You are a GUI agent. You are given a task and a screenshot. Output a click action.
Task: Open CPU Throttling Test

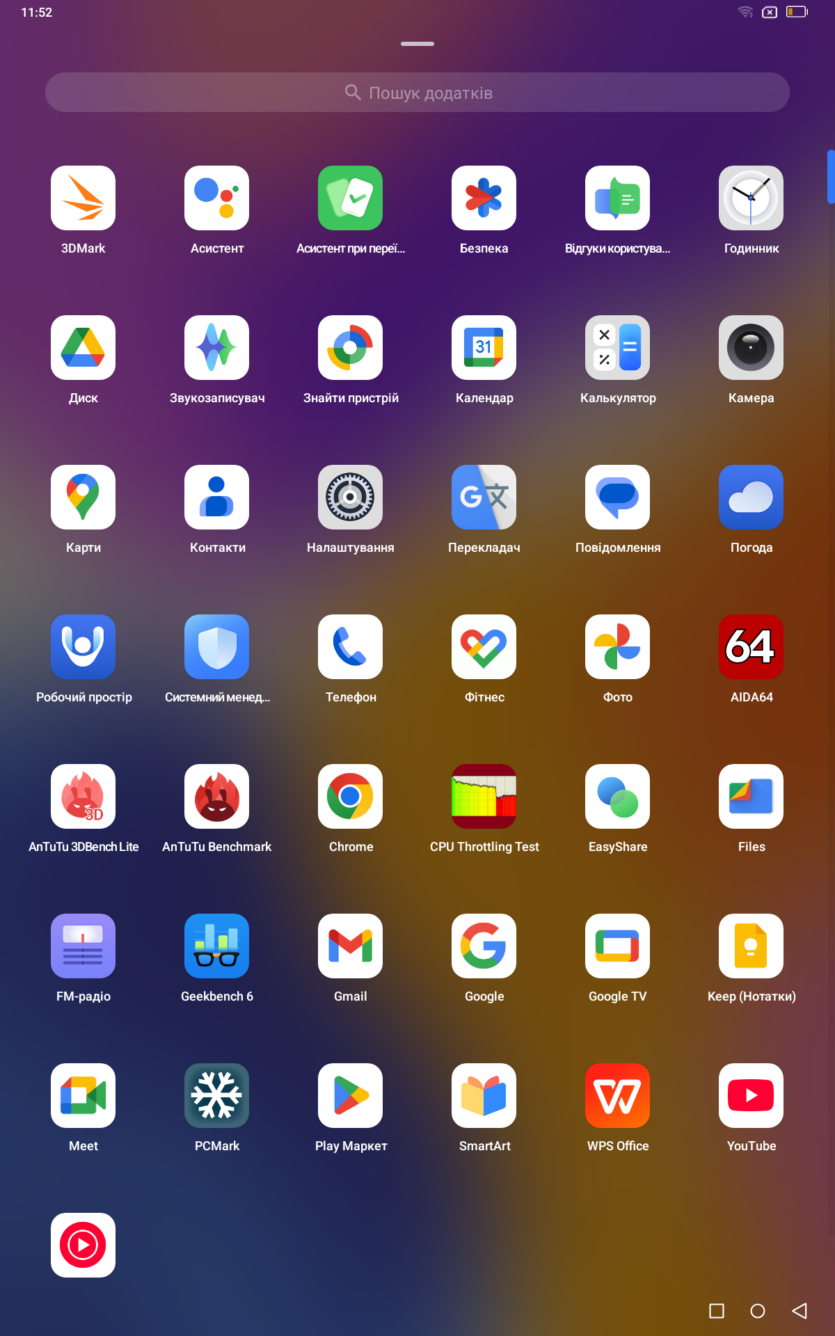[x=484, y=796]
